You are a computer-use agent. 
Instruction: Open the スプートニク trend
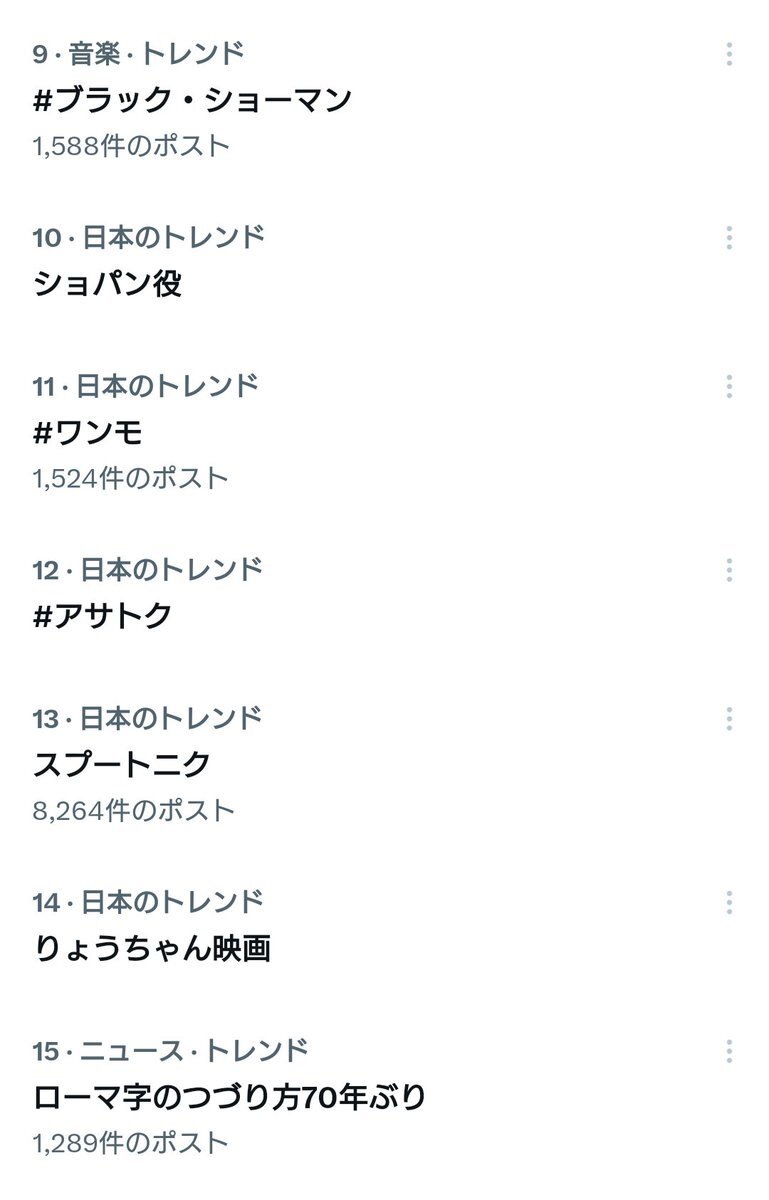(122, 765)
